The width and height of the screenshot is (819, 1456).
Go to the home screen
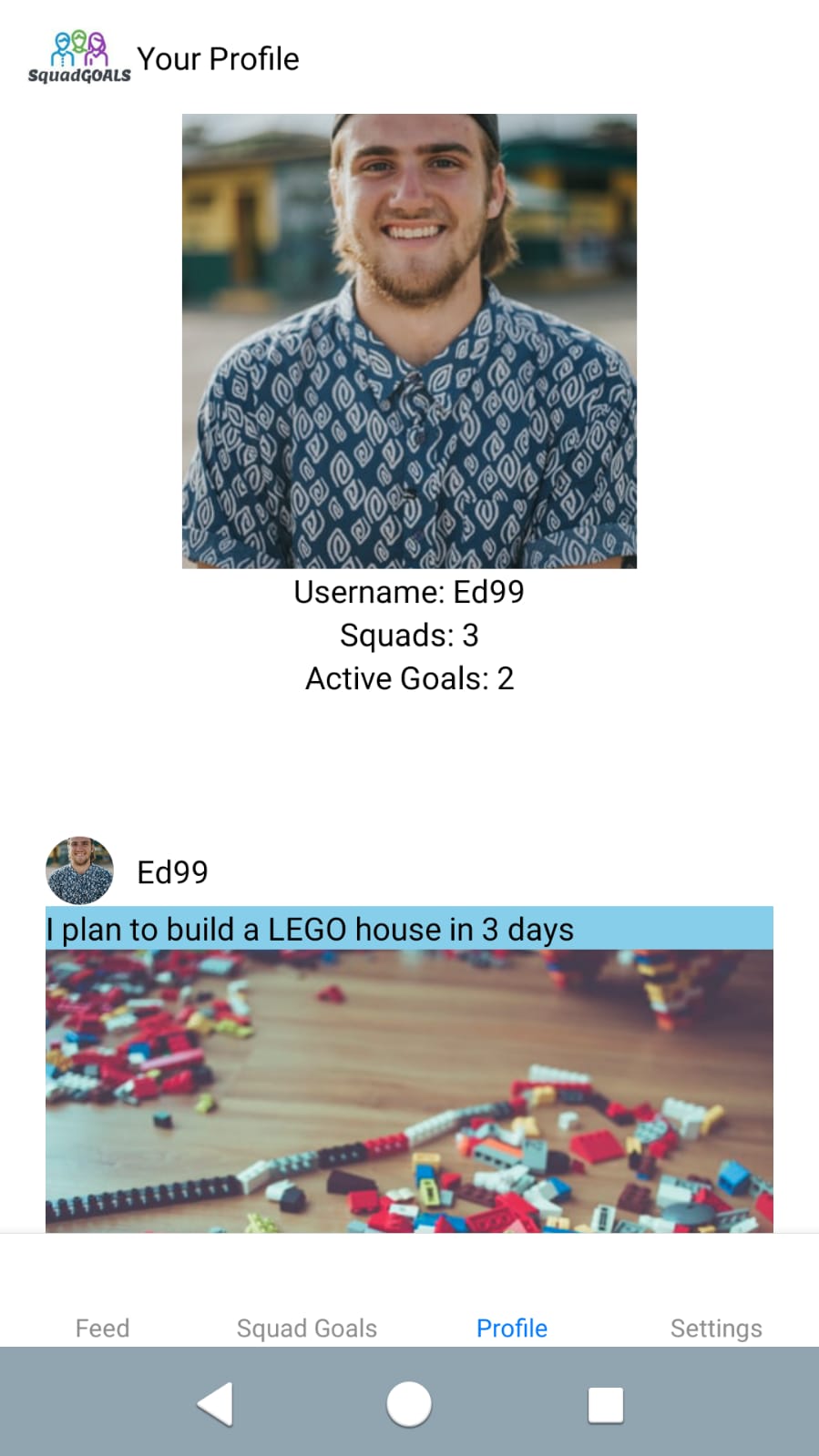click(409, 1403)
